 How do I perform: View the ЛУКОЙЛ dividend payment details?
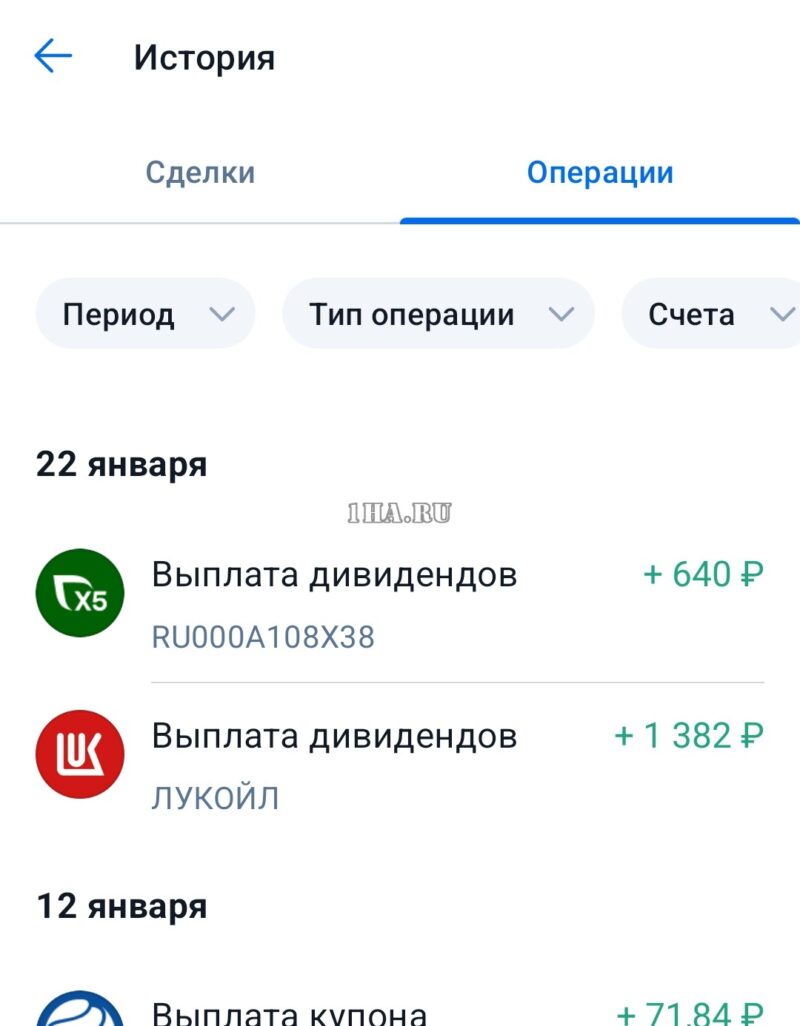point(400,765)
